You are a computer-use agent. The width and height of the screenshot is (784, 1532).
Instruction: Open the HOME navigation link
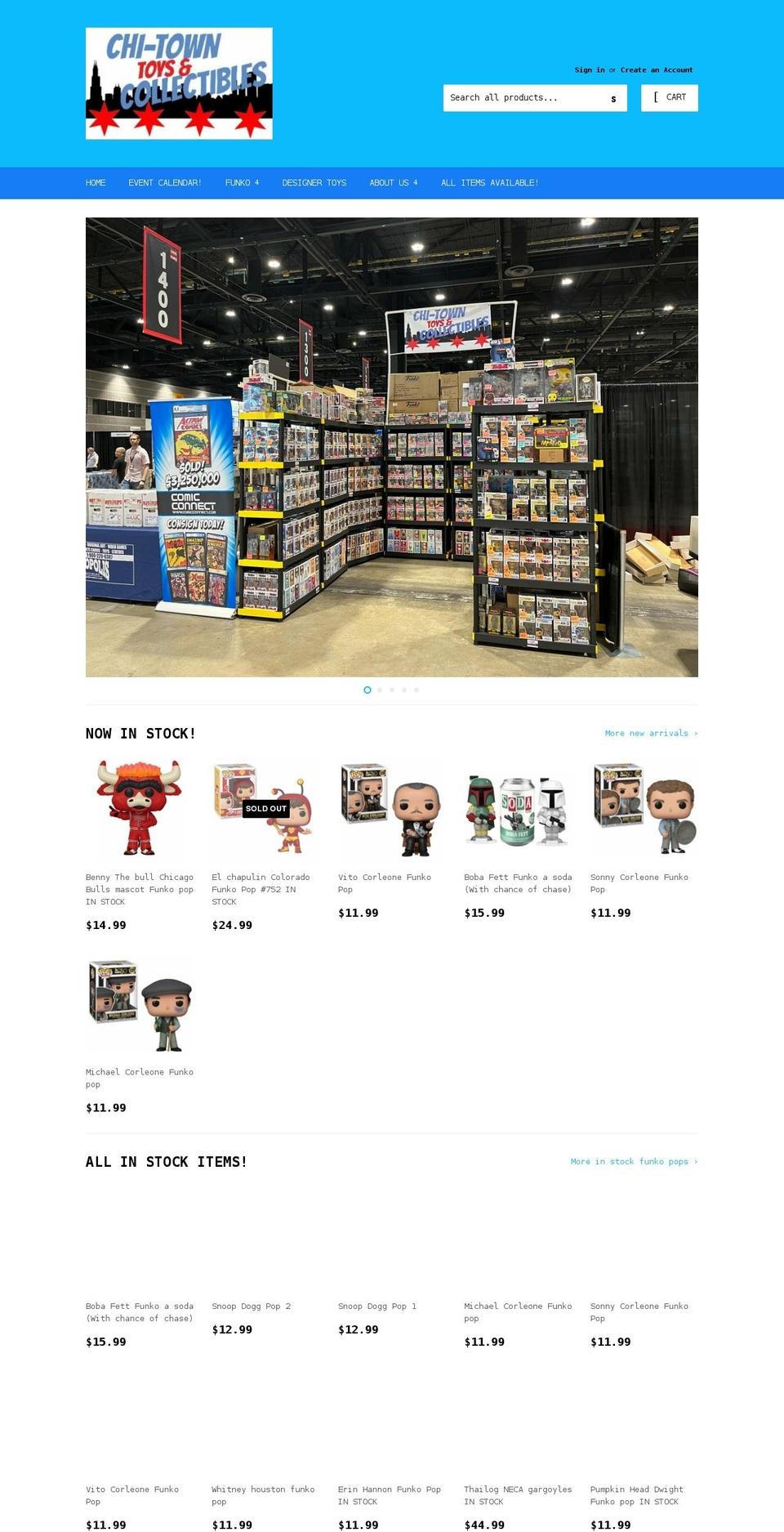(x=96, y=183)
